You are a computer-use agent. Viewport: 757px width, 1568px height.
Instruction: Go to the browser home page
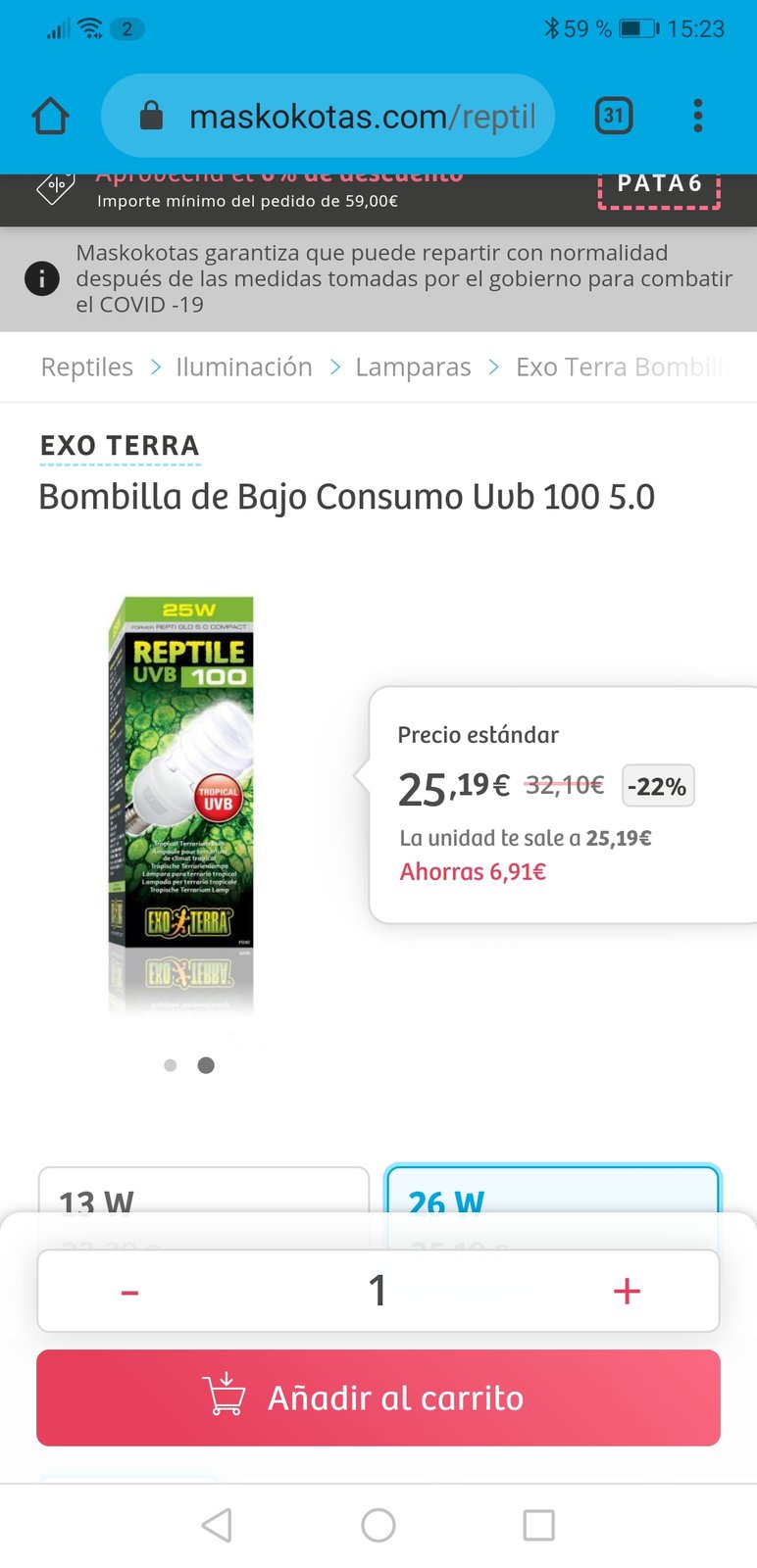pyautogui.click(x=51, y=116)
